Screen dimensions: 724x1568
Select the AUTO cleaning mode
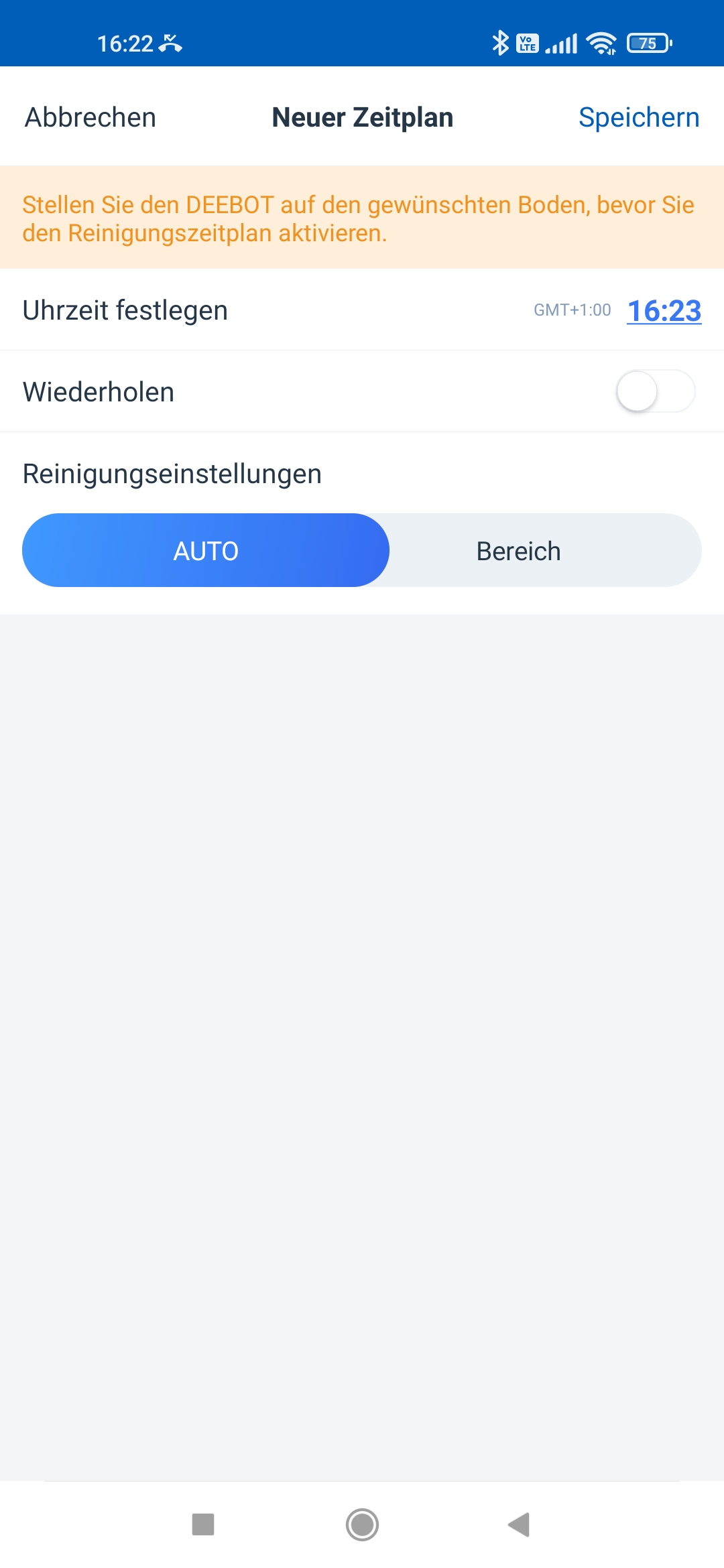tap(206, 550)
